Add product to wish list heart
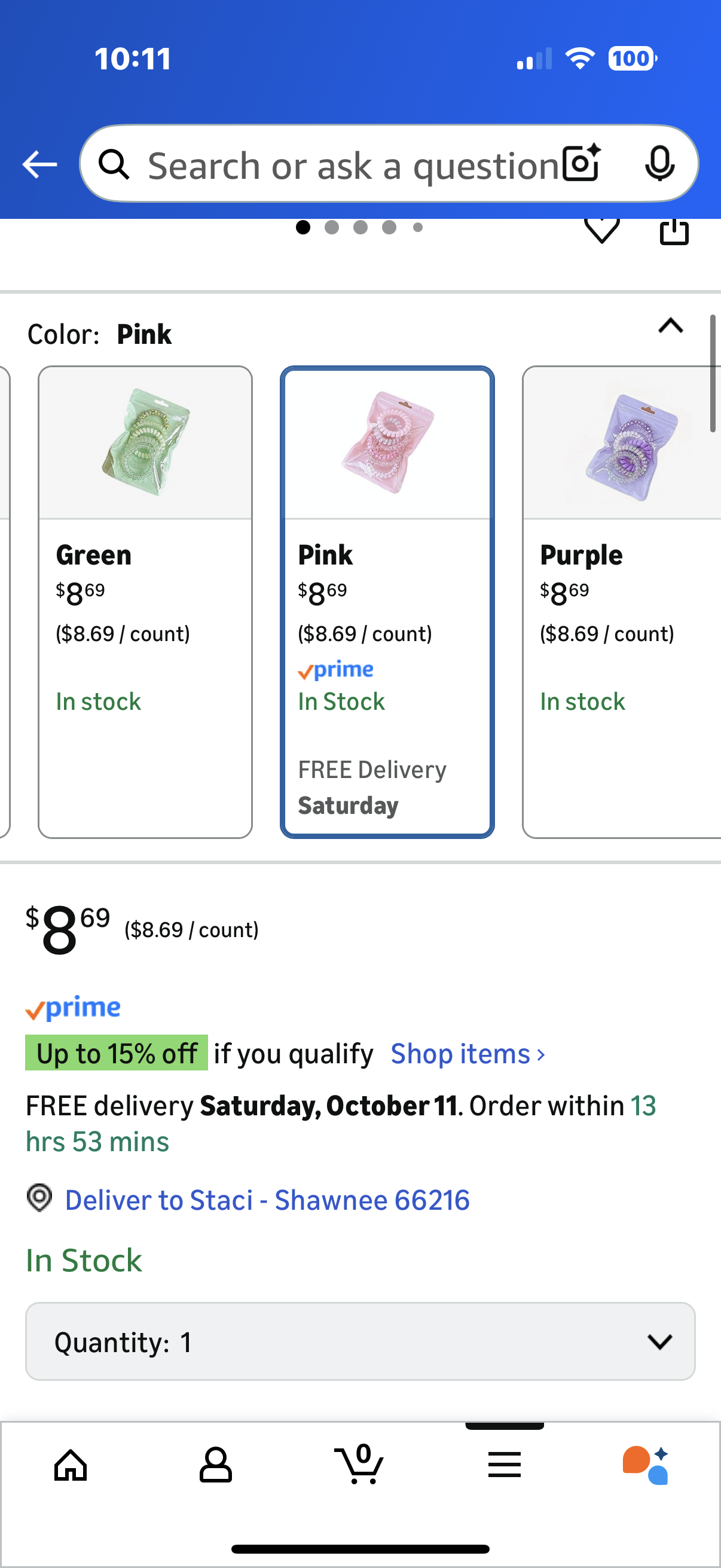 pyautogui.click(x=601, y=231)
